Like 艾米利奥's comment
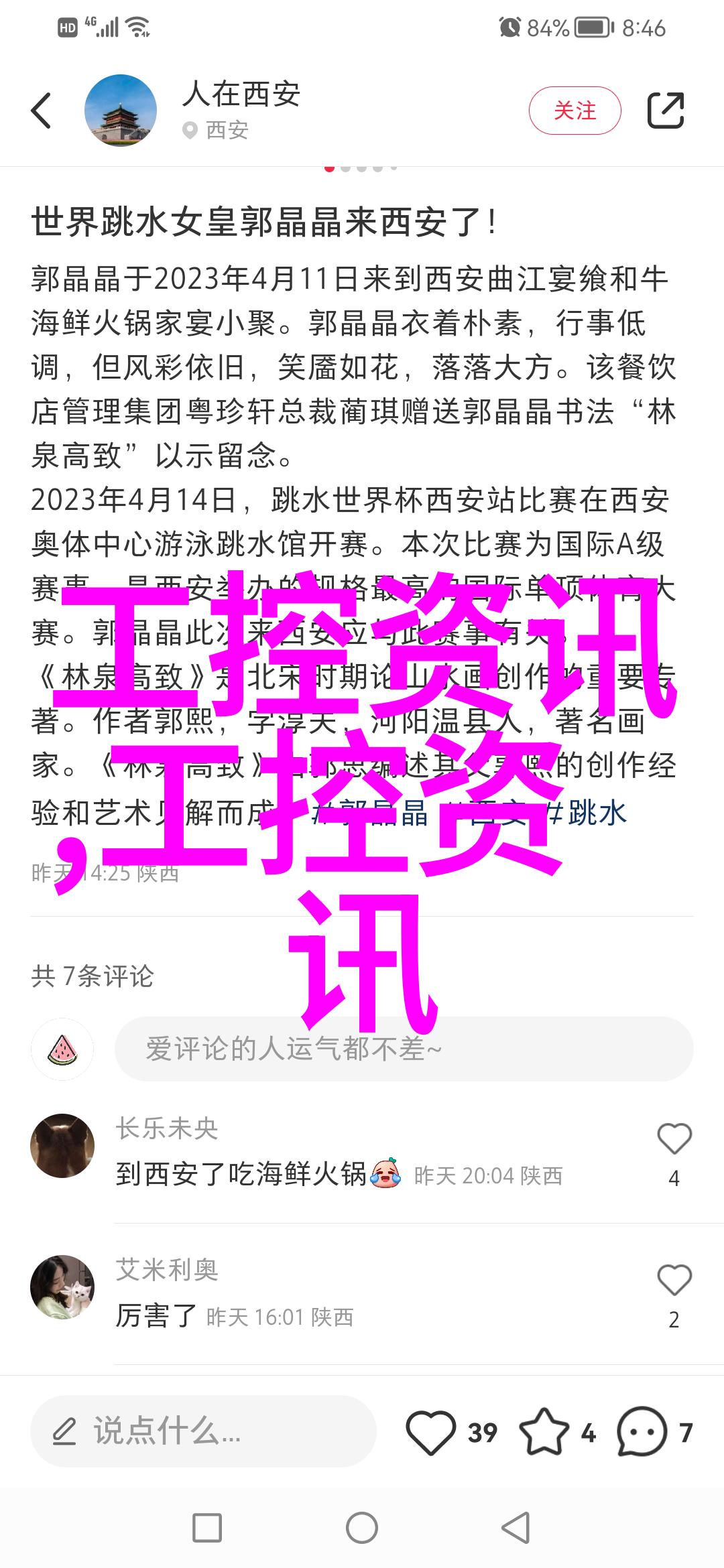Image resolution: width=724 pixels, height=1568 pixels. [674, 1280]
